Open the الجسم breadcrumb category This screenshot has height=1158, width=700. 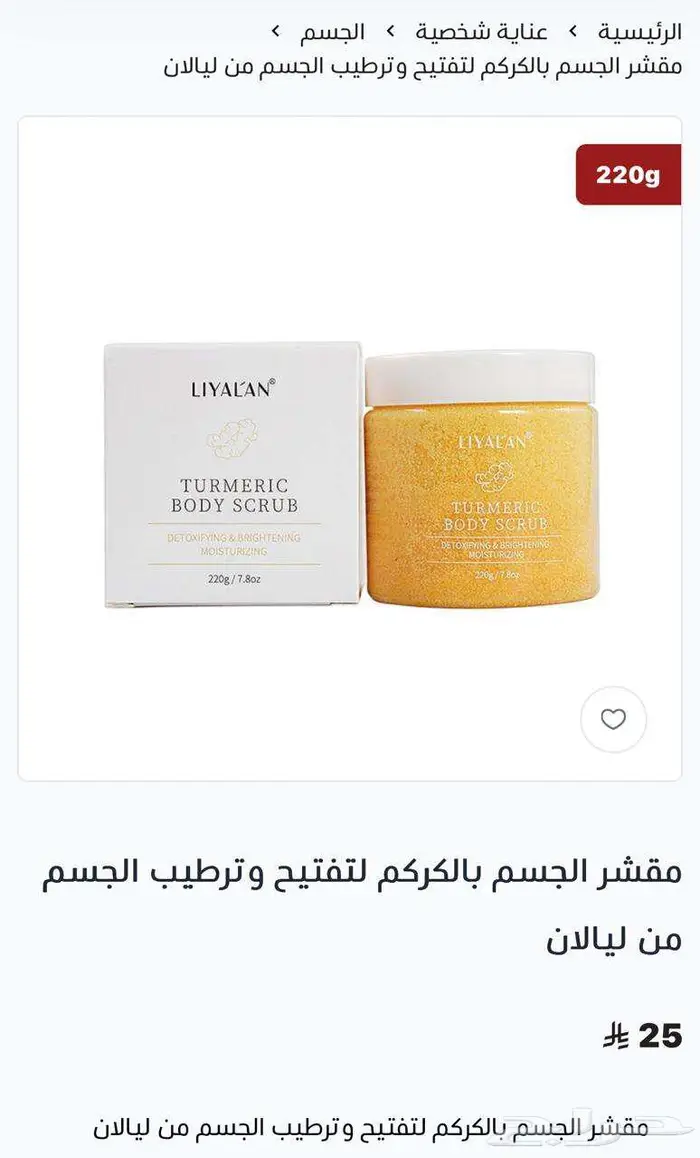tap(333, 31)
